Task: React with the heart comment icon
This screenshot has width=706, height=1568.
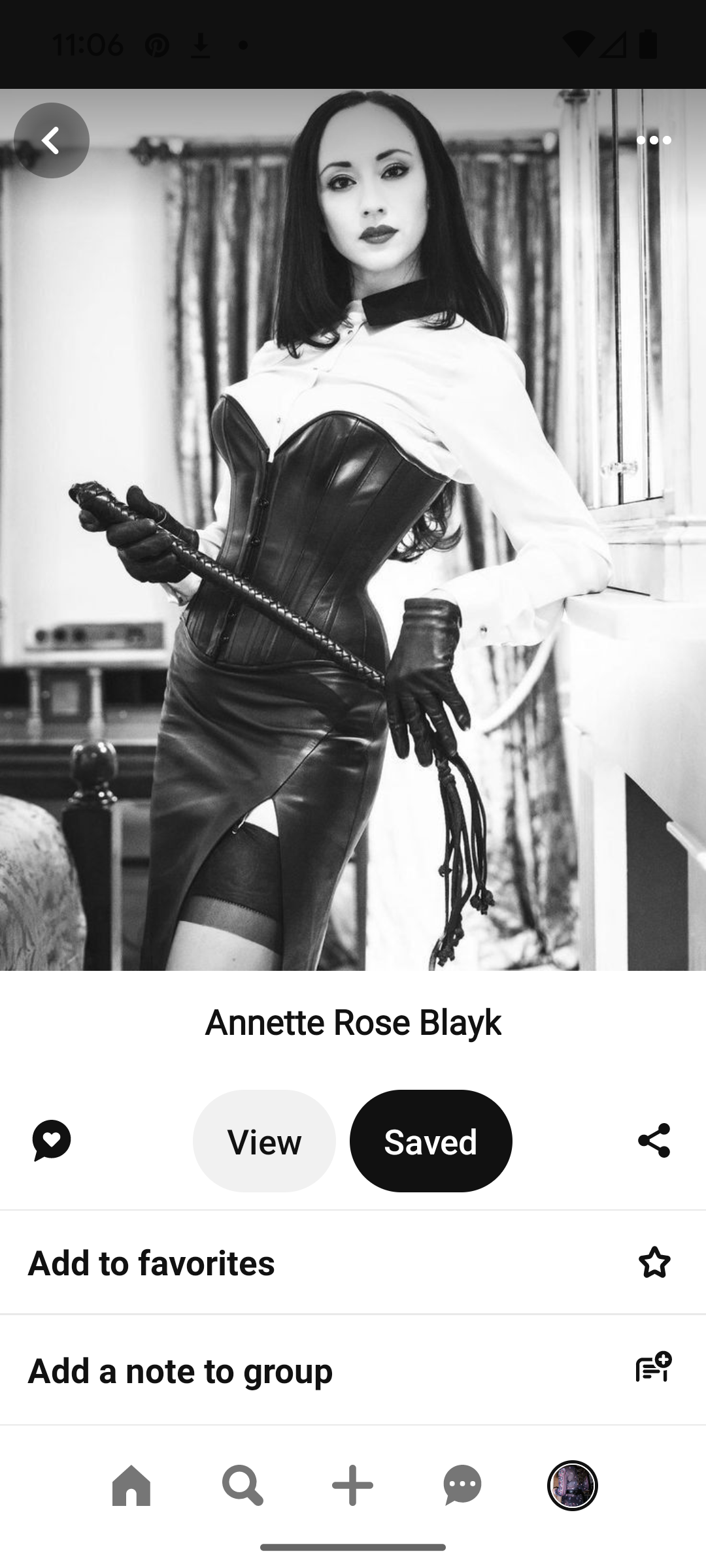Action: click(x=52, y=1141)
